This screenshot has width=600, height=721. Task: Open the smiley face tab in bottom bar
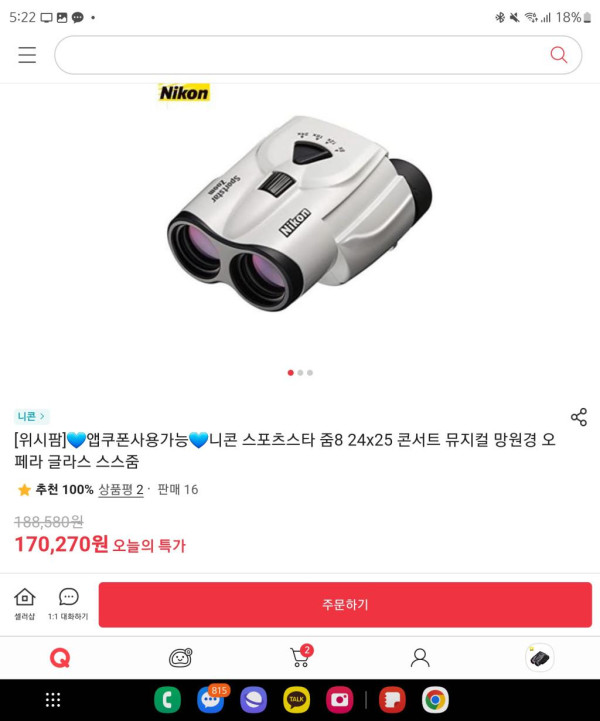click(180, 657)
